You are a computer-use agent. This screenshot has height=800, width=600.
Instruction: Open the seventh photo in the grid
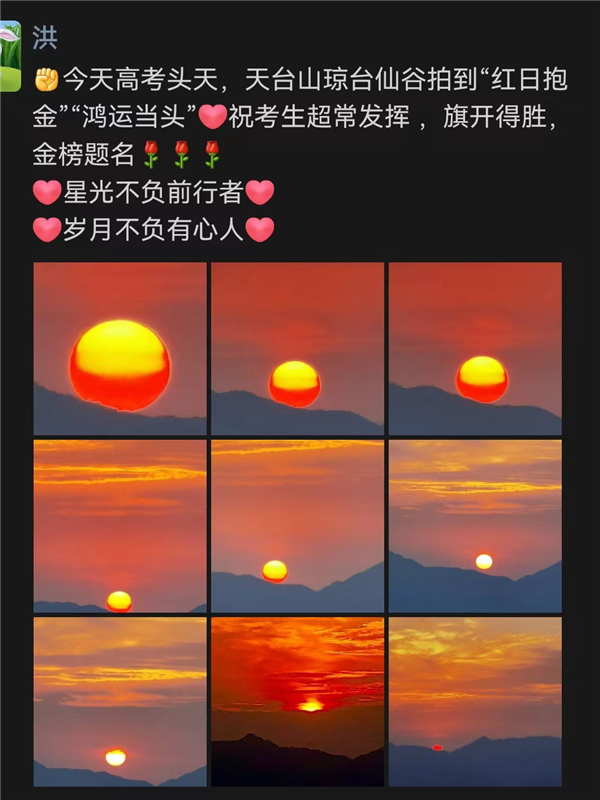click(x=120, y=702)
